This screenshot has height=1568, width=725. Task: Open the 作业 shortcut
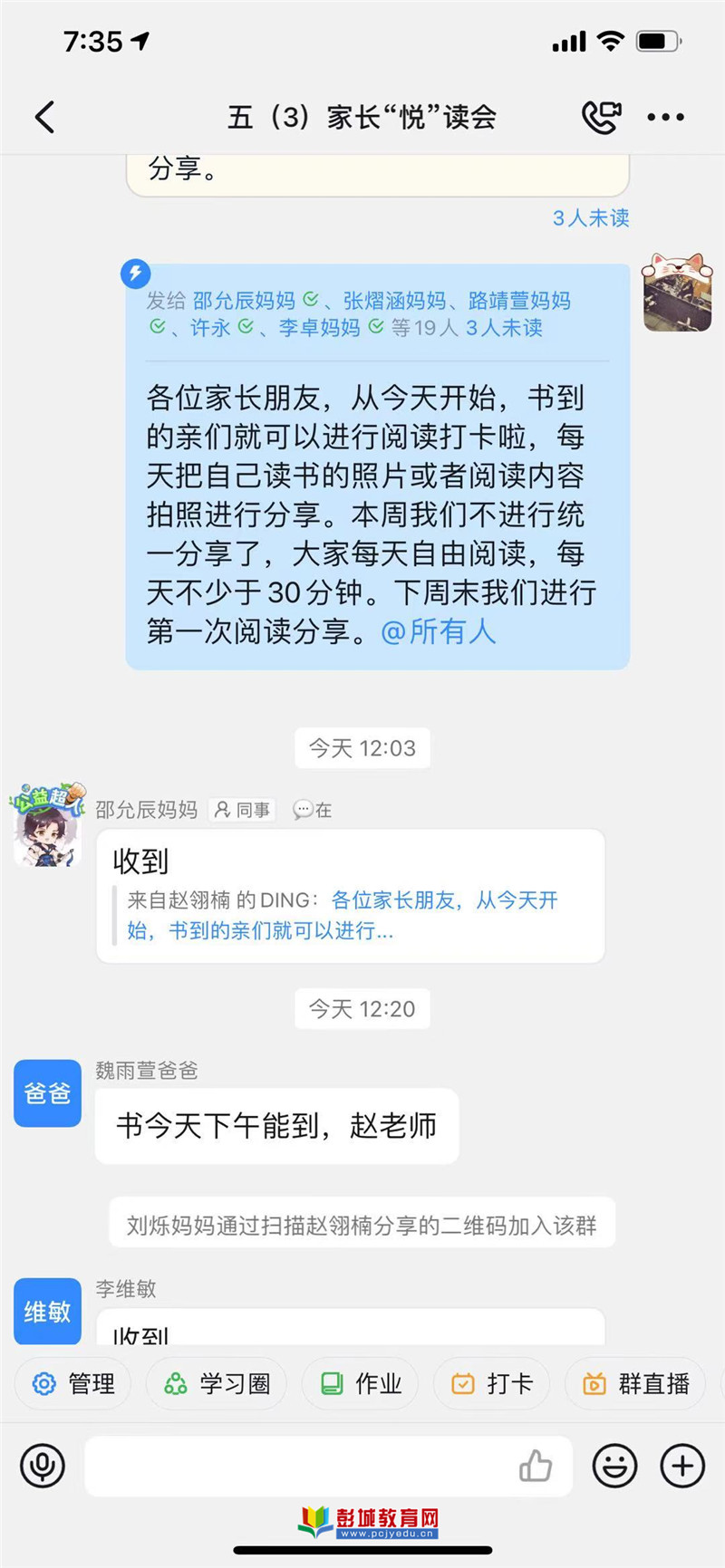tap(361, 1383)
